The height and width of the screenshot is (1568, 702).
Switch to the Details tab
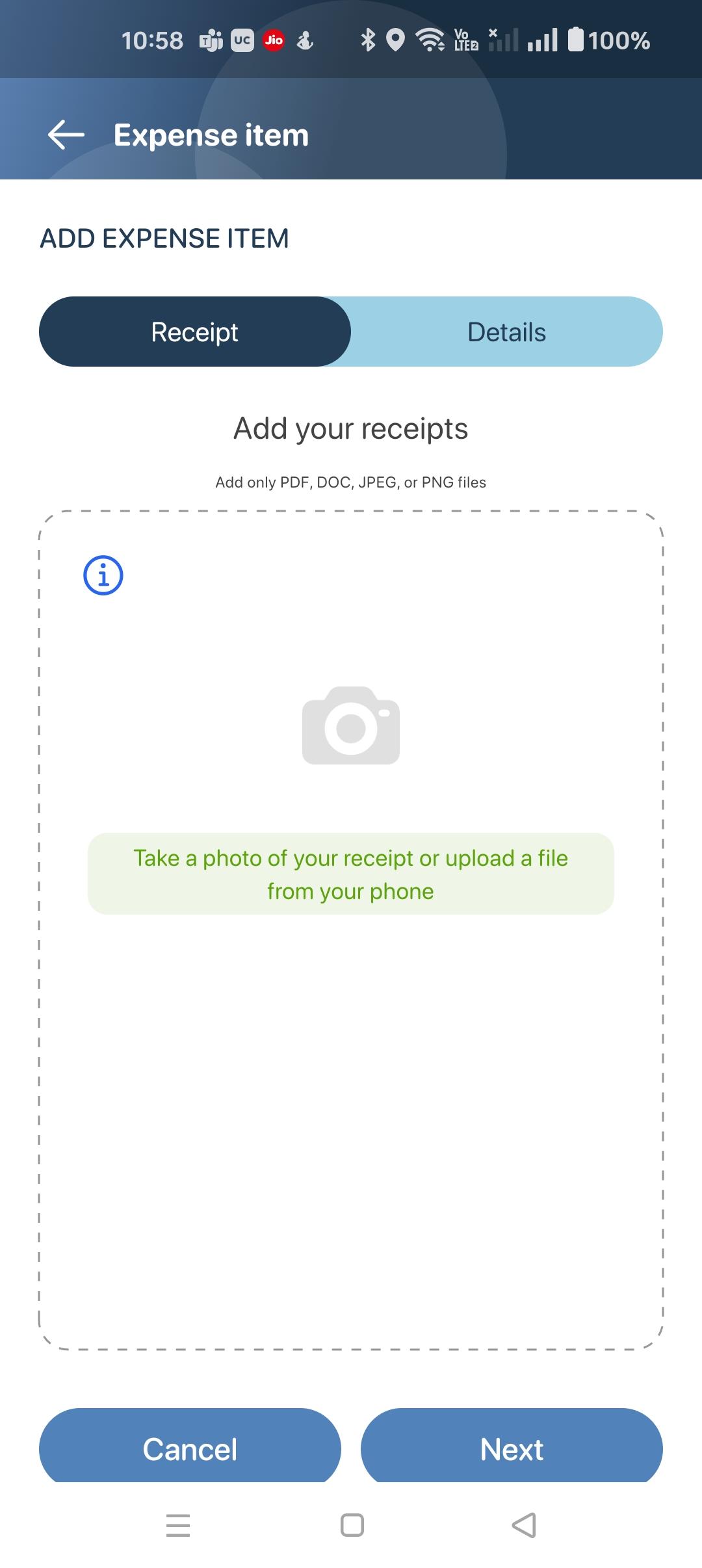pos(506,332)
